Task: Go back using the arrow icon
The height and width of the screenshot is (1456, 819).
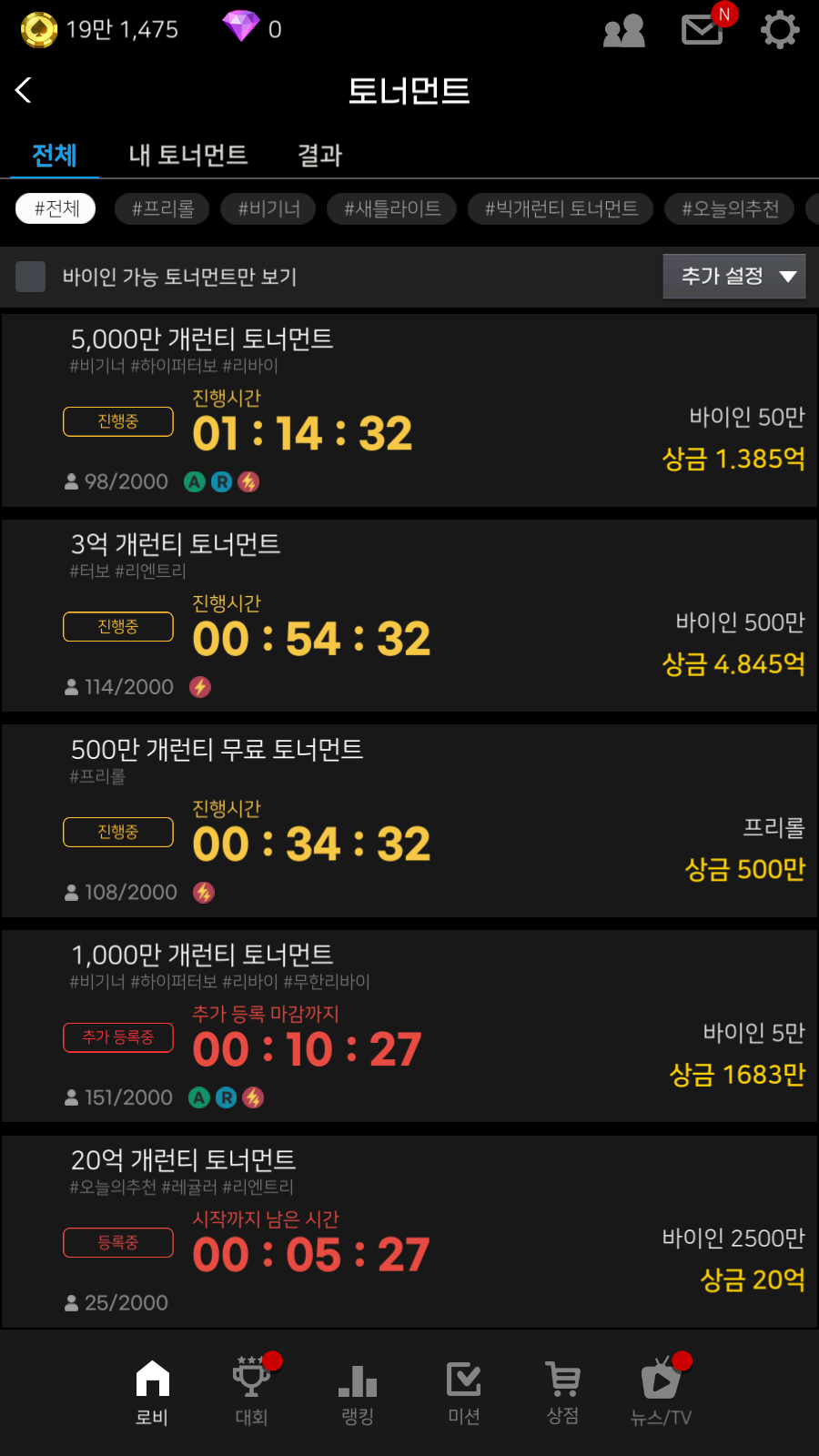Action: click(25, 90)
